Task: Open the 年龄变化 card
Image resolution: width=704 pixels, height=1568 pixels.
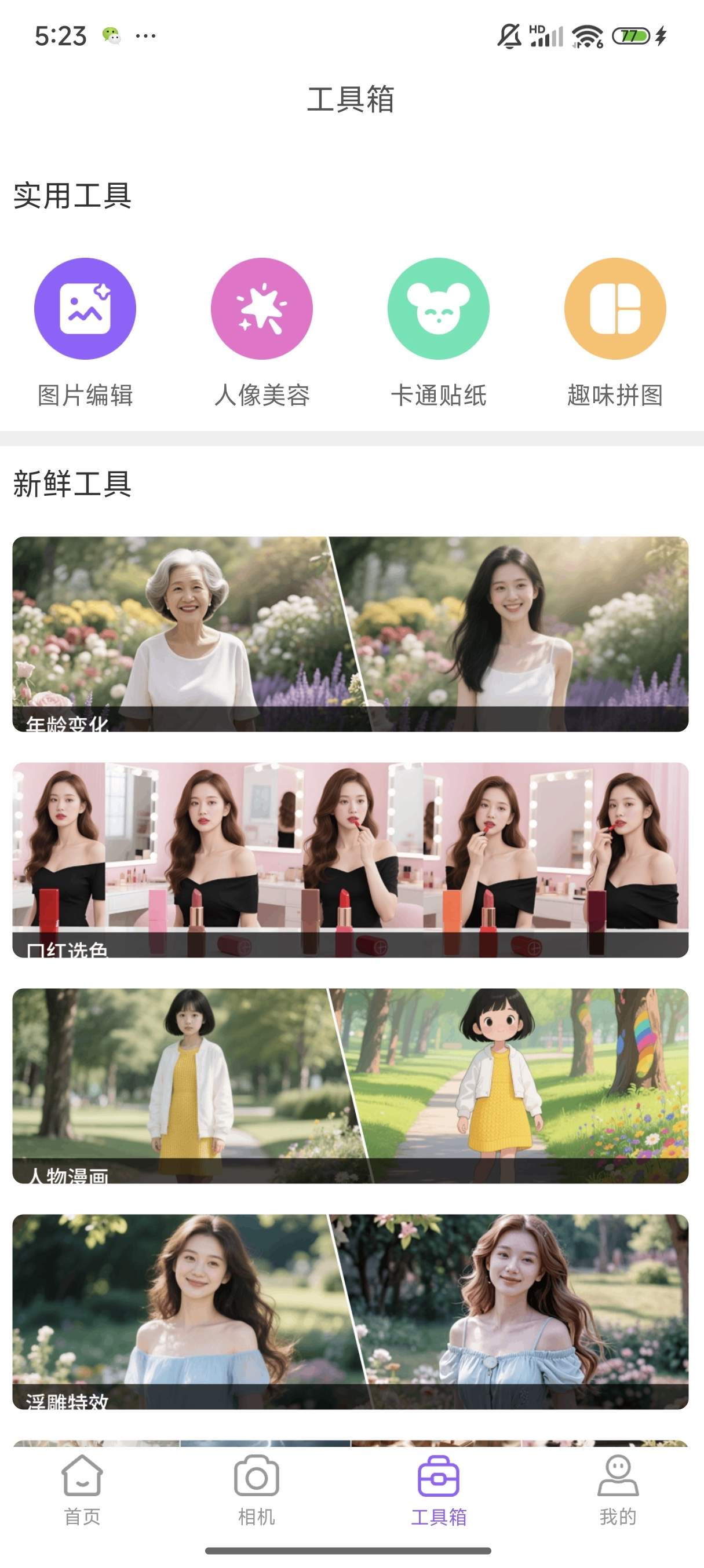Action: [x=350, y=634]
